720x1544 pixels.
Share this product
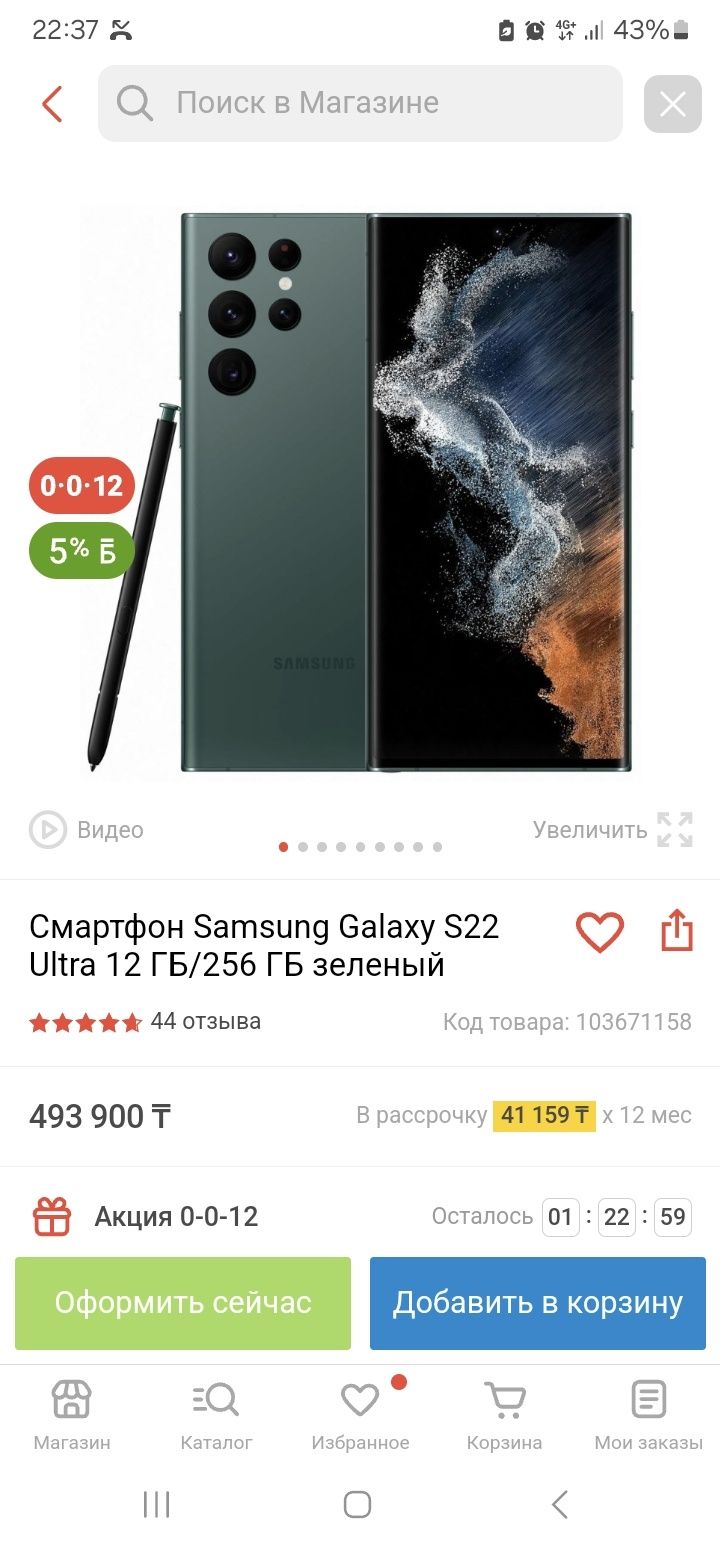click(677, 930)
